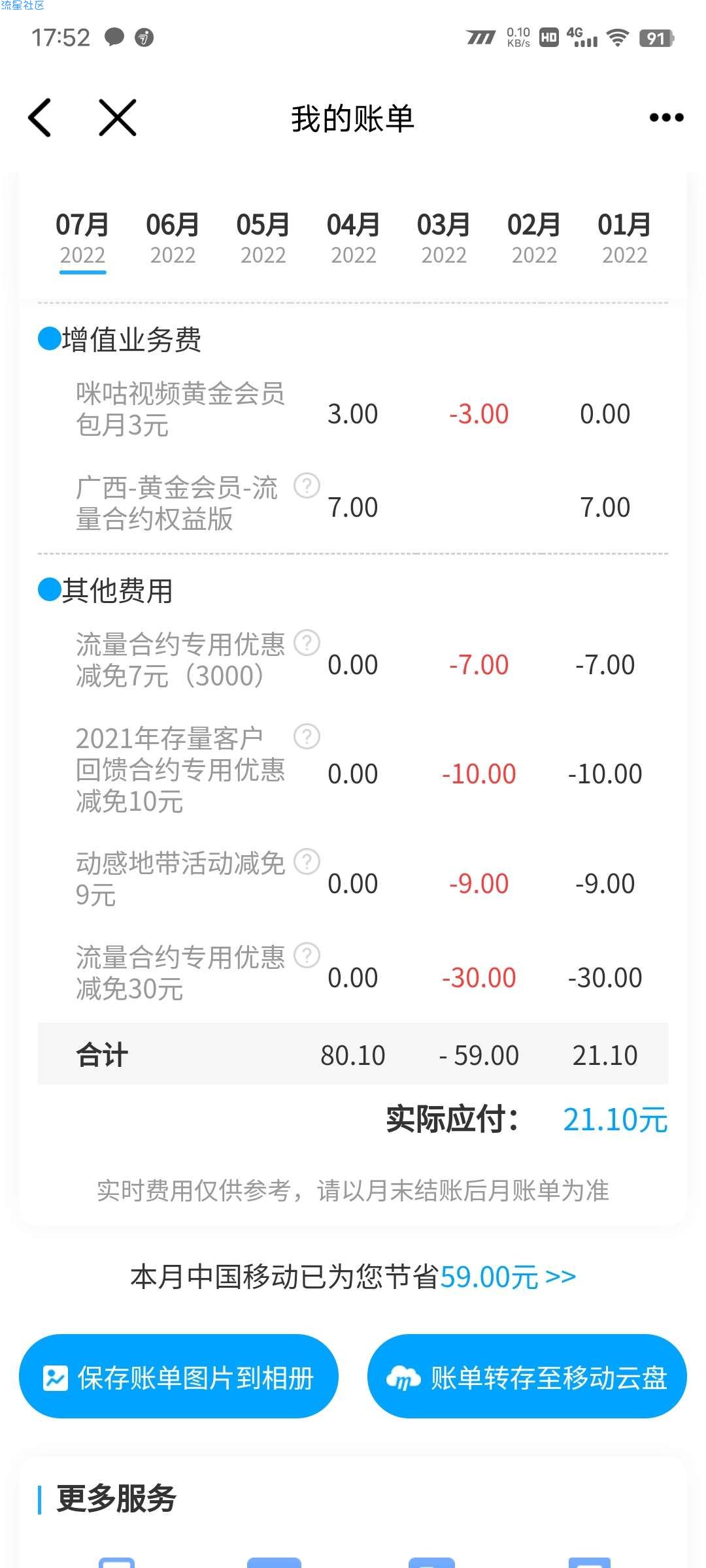Transfer bill to 移动云盘
706x1568 pixels.
[x=527, y=1378]
